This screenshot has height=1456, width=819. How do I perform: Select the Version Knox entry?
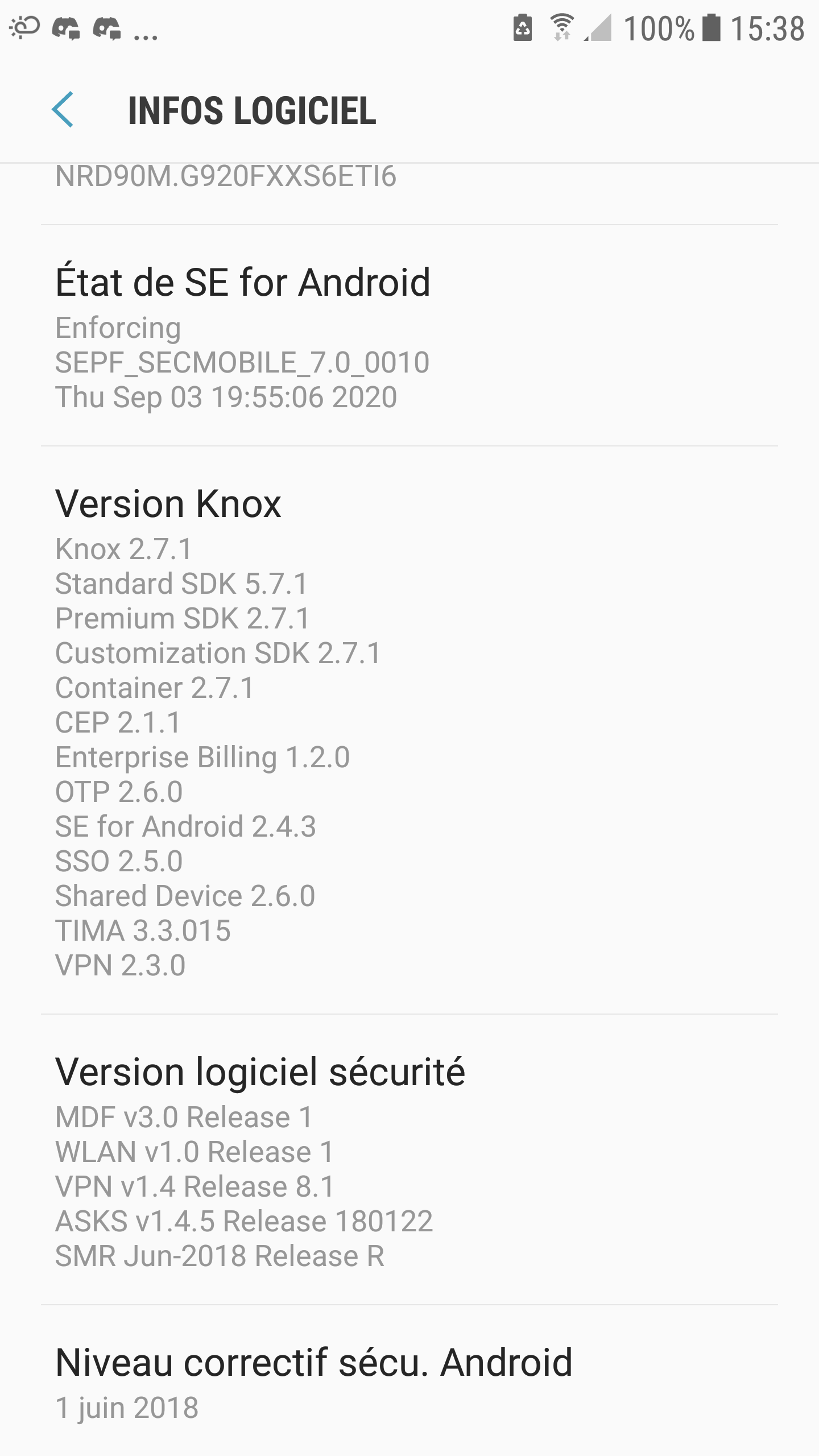tap(409, 731)
